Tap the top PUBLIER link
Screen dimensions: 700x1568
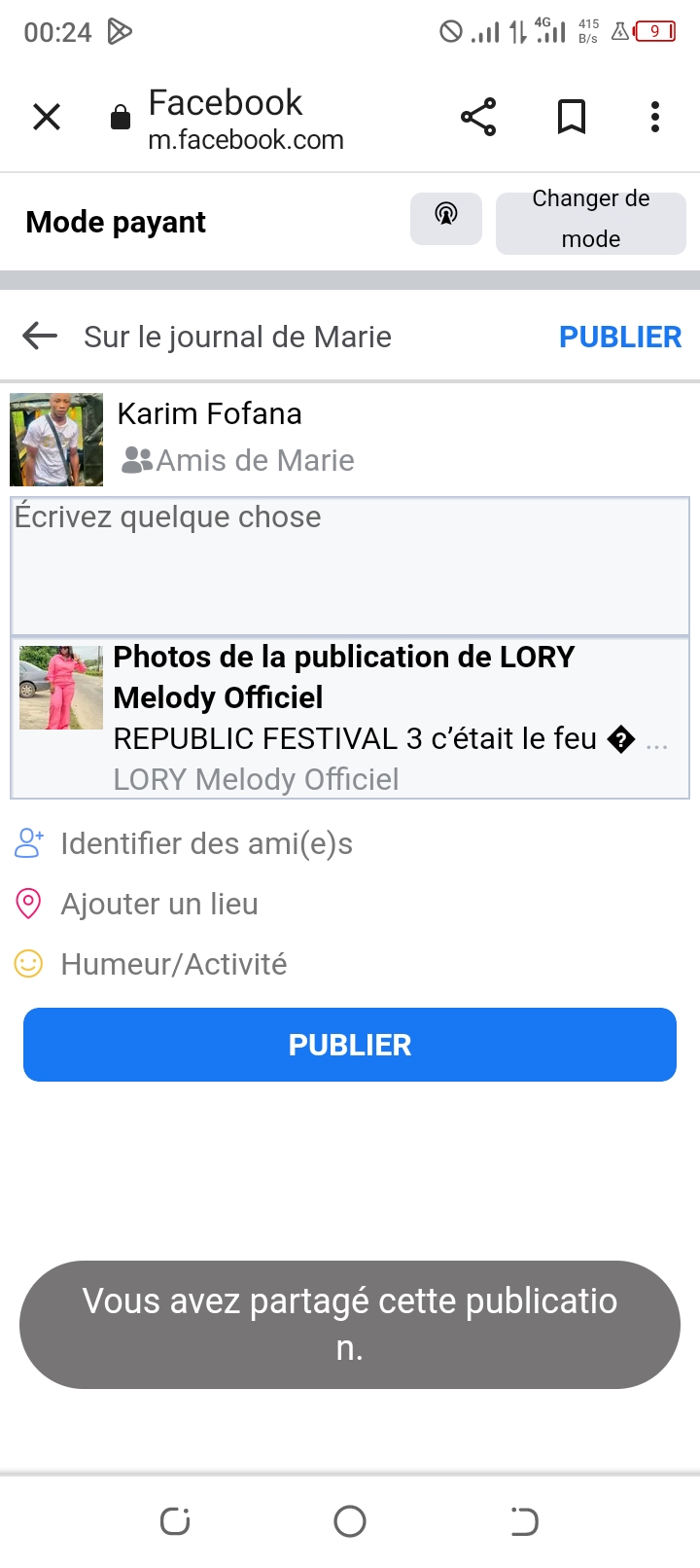coord(619,337)
